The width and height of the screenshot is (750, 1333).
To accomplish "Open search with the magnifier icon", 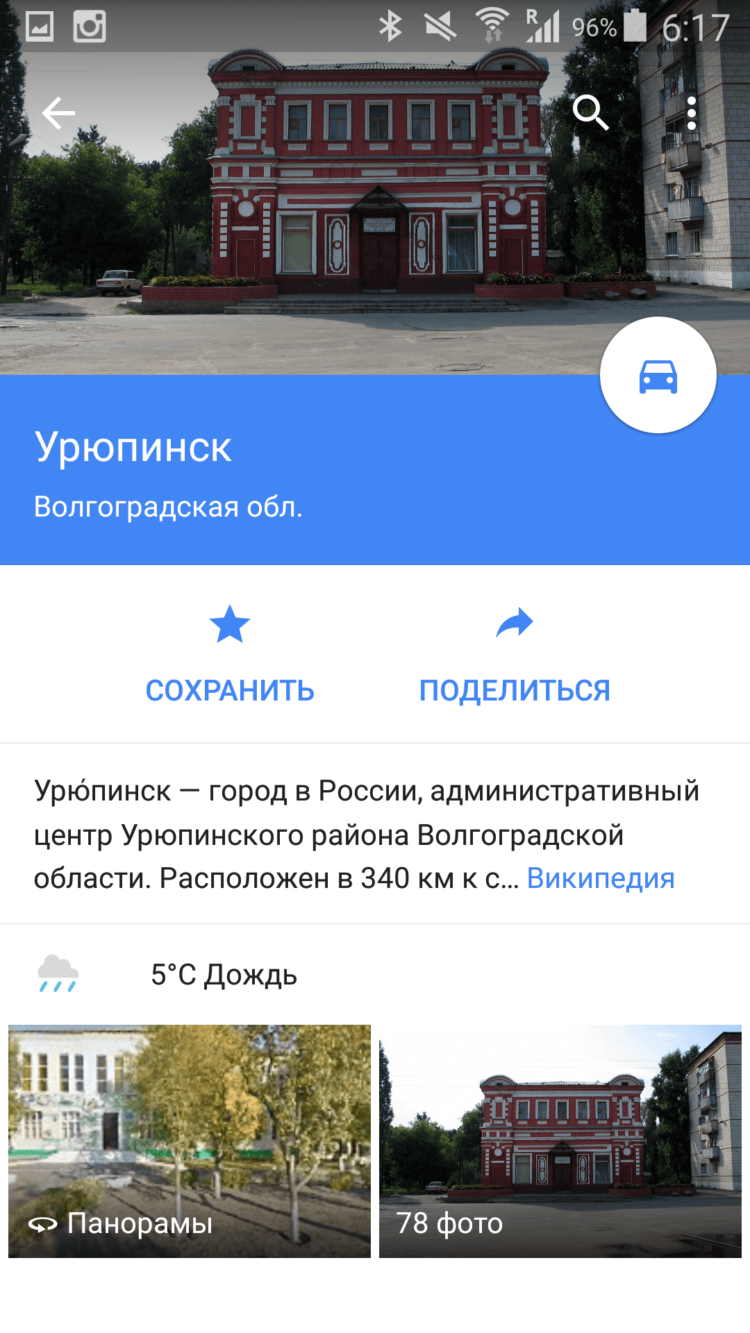I will pyautogui.click(x=591, y=113).
